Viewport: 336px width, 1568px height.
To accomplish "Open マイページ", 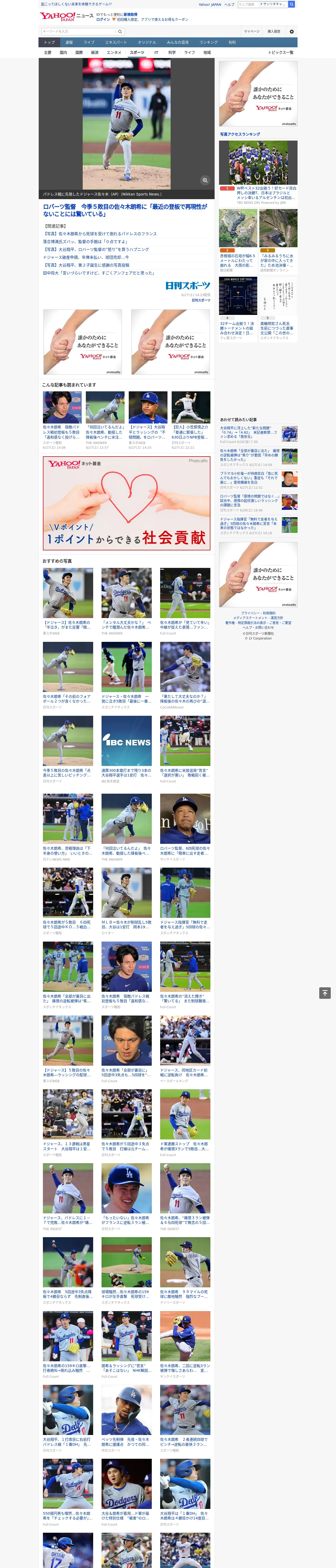I will click(252, 32).
